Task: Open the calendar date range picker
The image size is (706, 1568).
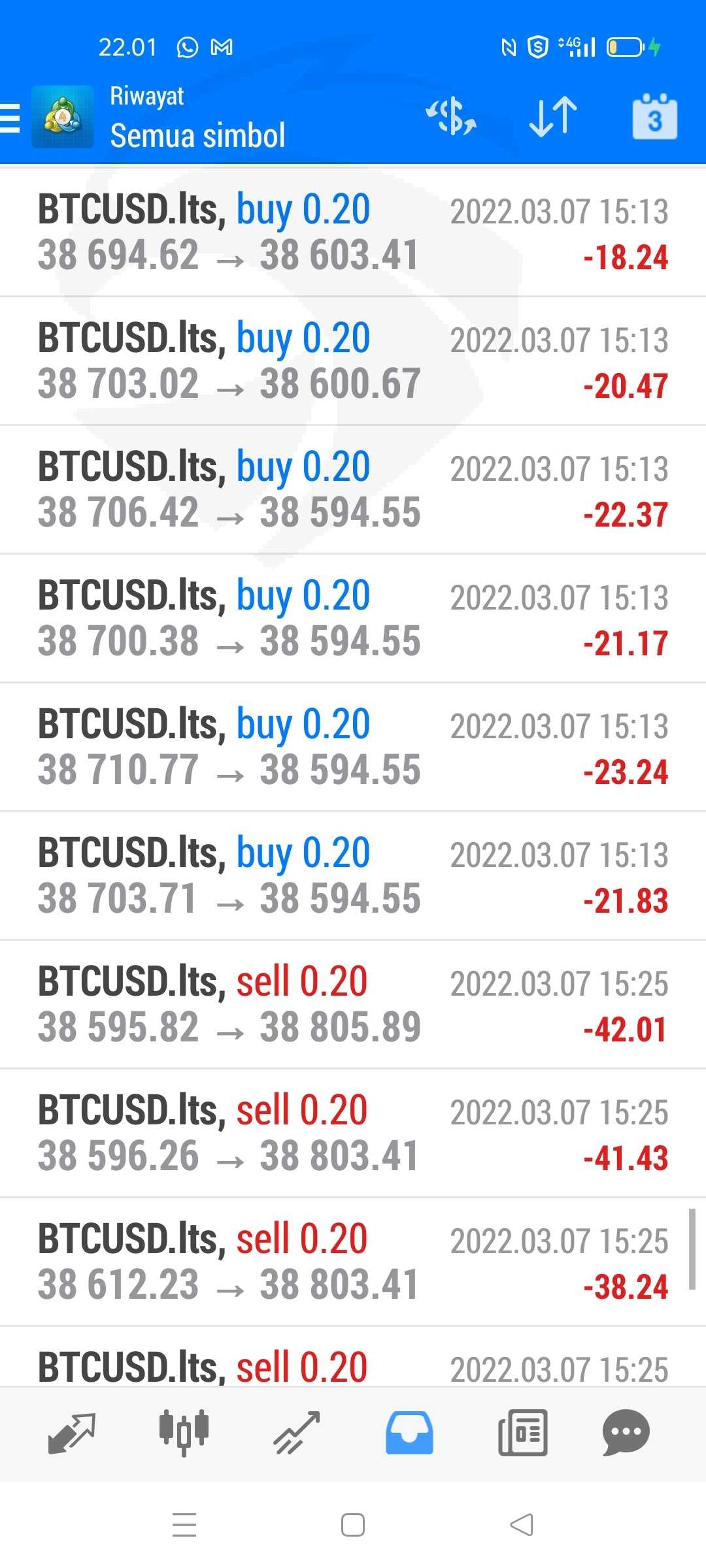Action: 654,117
